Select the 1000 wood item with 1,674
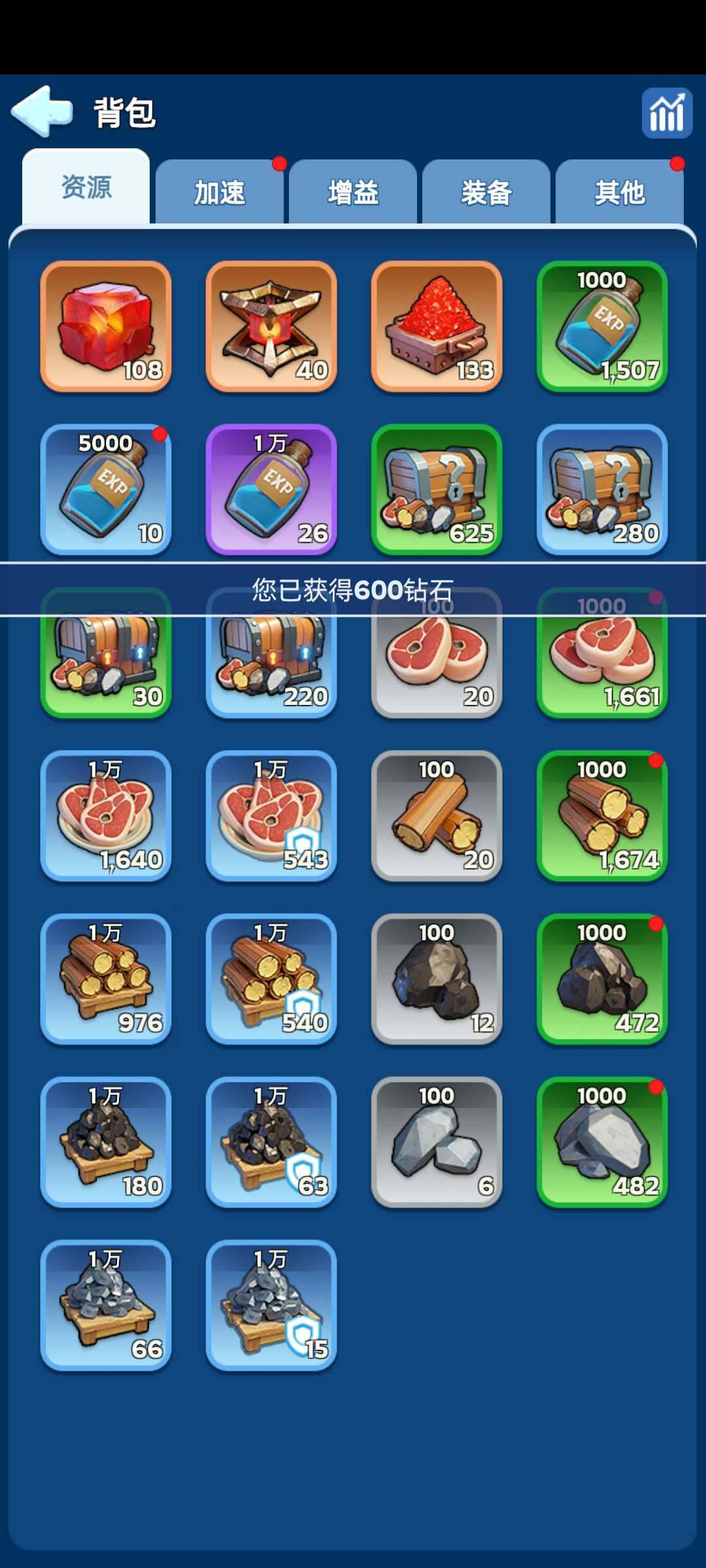Viewport: 706px width, 1568px height. [x=602, y=816]
